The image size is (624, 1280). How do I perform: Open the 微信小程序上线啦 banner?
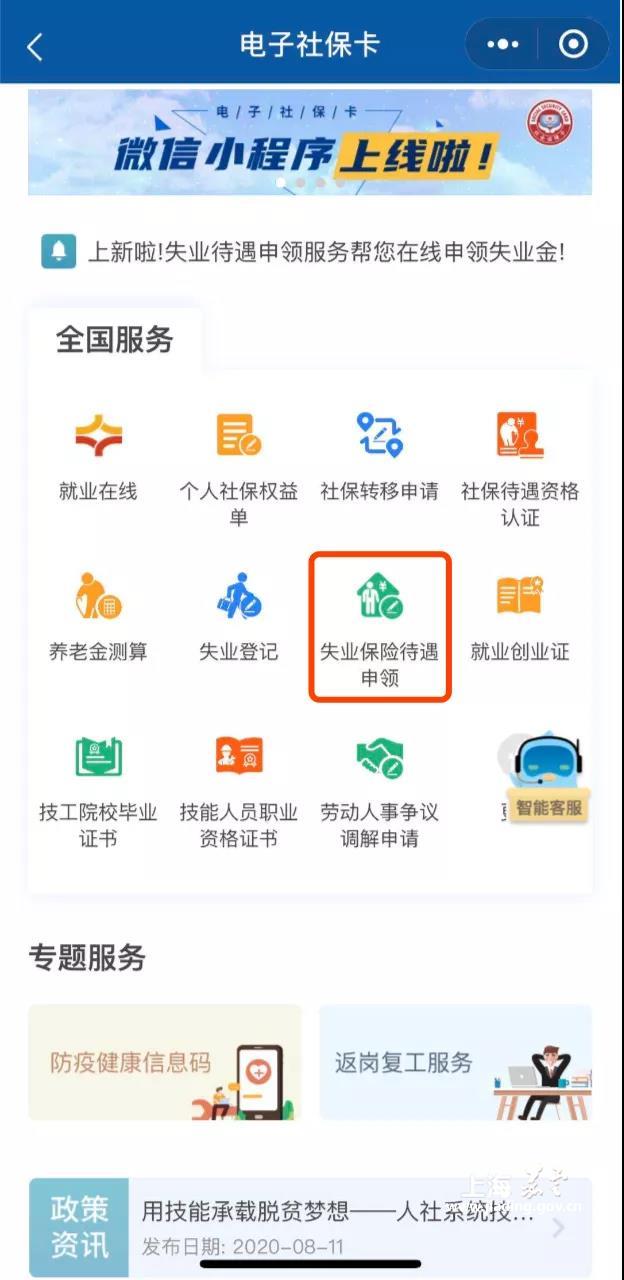coord(309,142)
